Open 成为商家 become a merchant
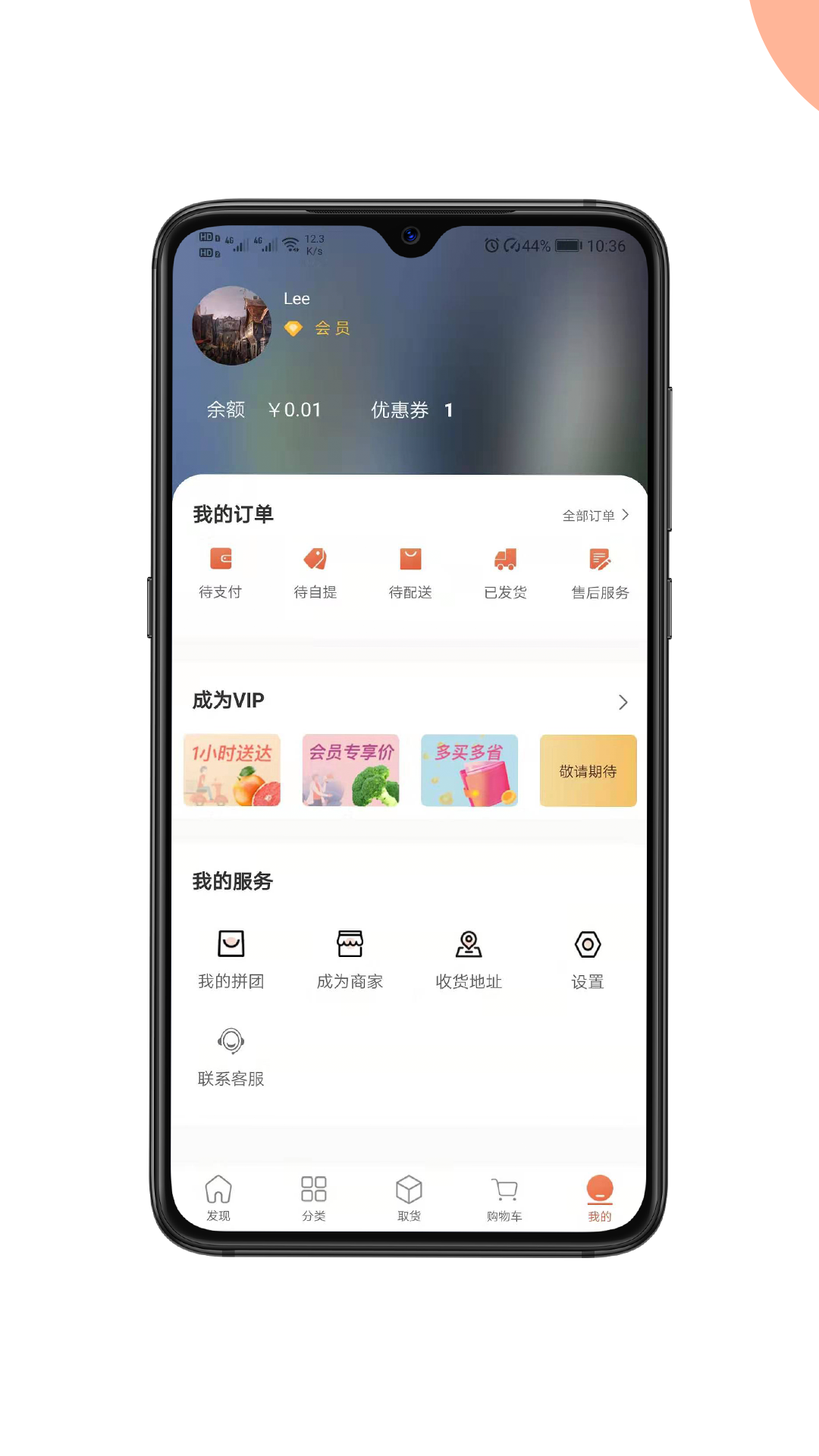This screenshot has height=1456, width=819. [349, 959]
